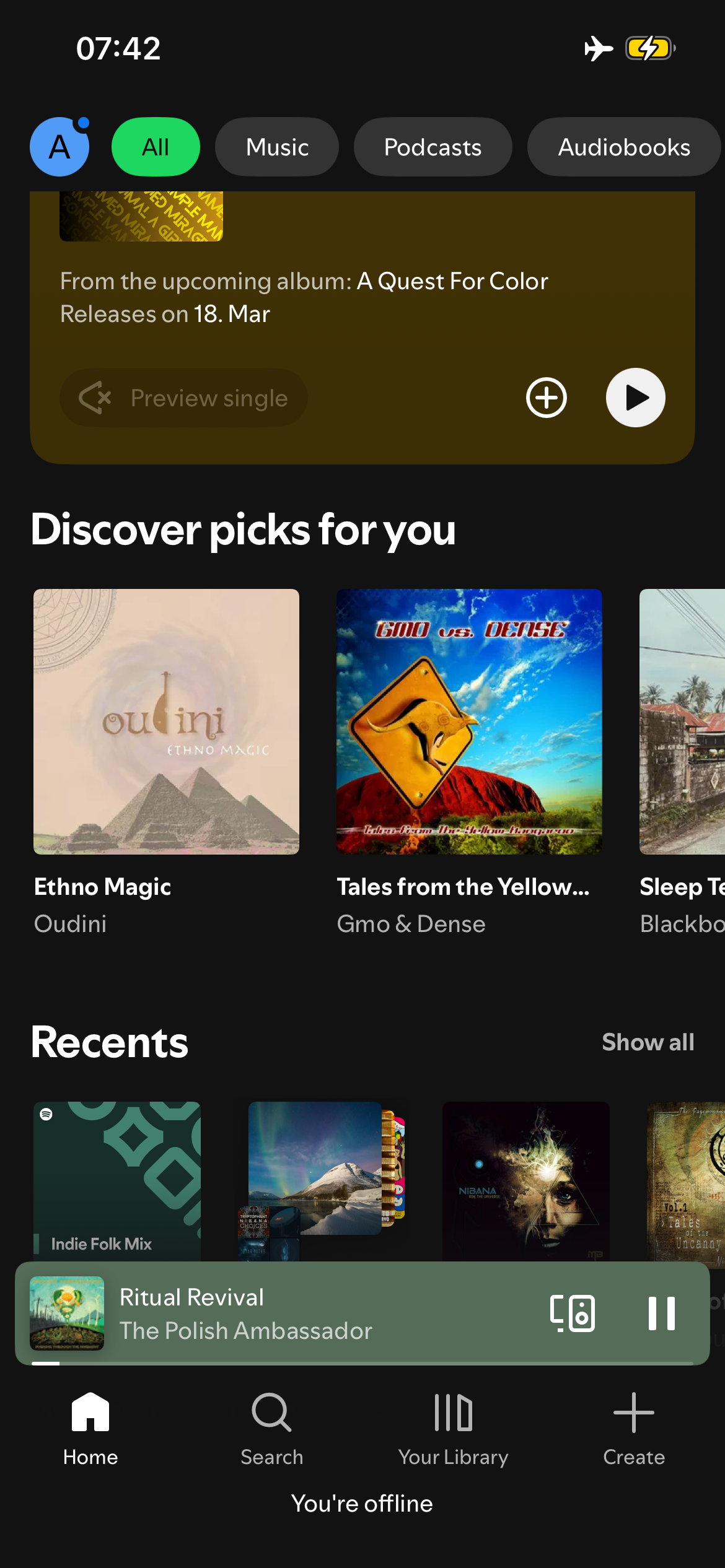Select the All filter chip
Screen dimensions: 725x1568
(156, 147)
